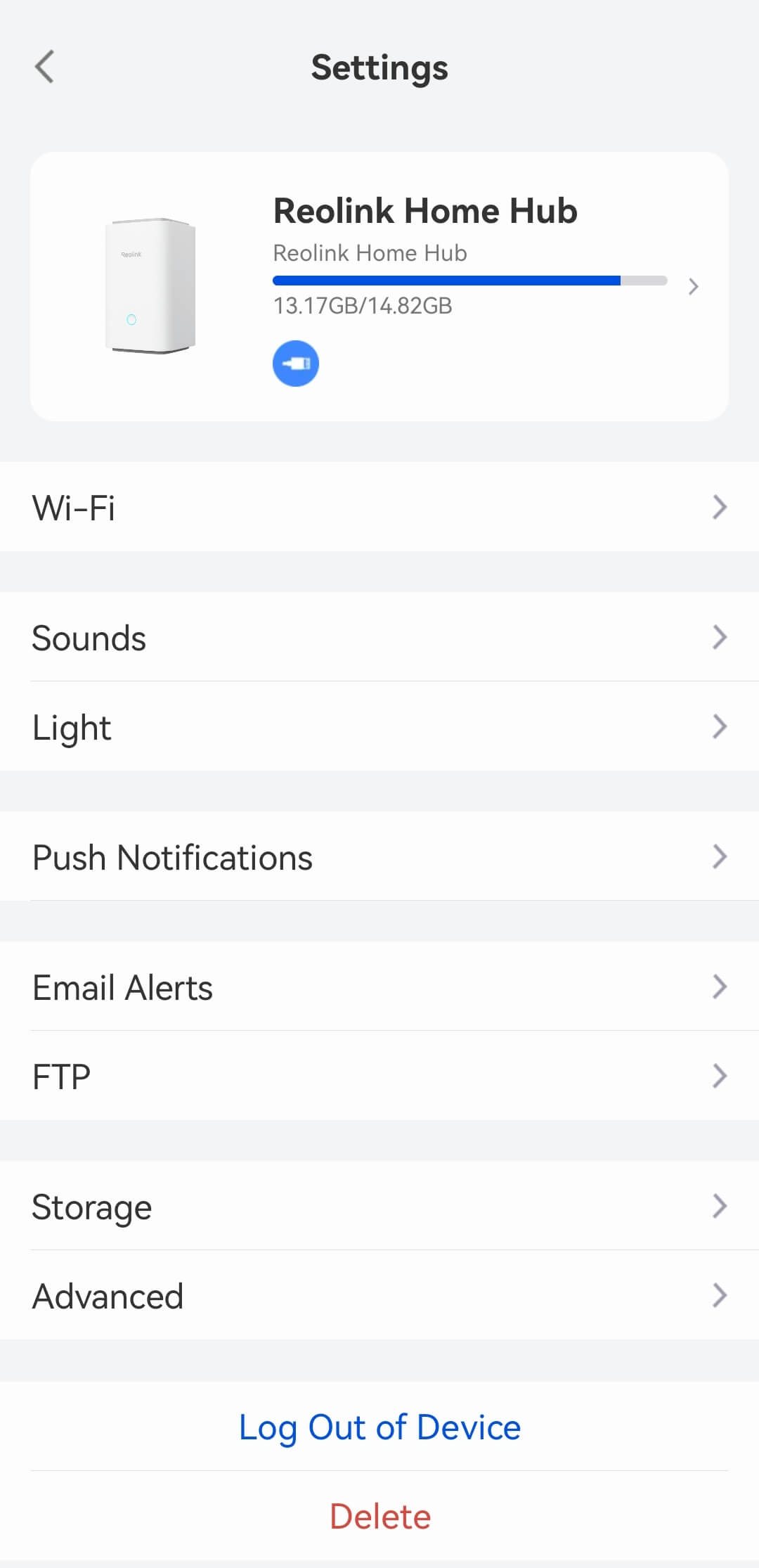Open Storage settings

pyautogui.click(x=379, y=1207)
